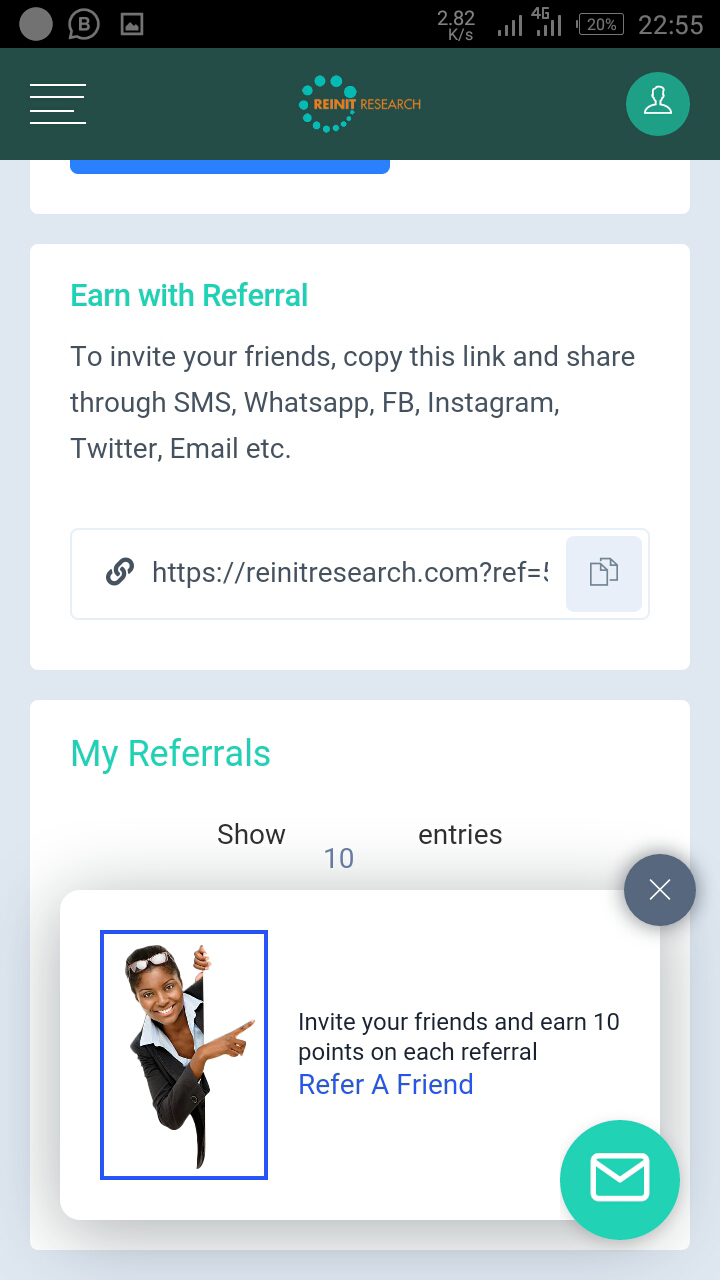The width and height of the screenshot is (720, 1280).
Task: Open the hamburger drawer menu
Action: (58, 104)
